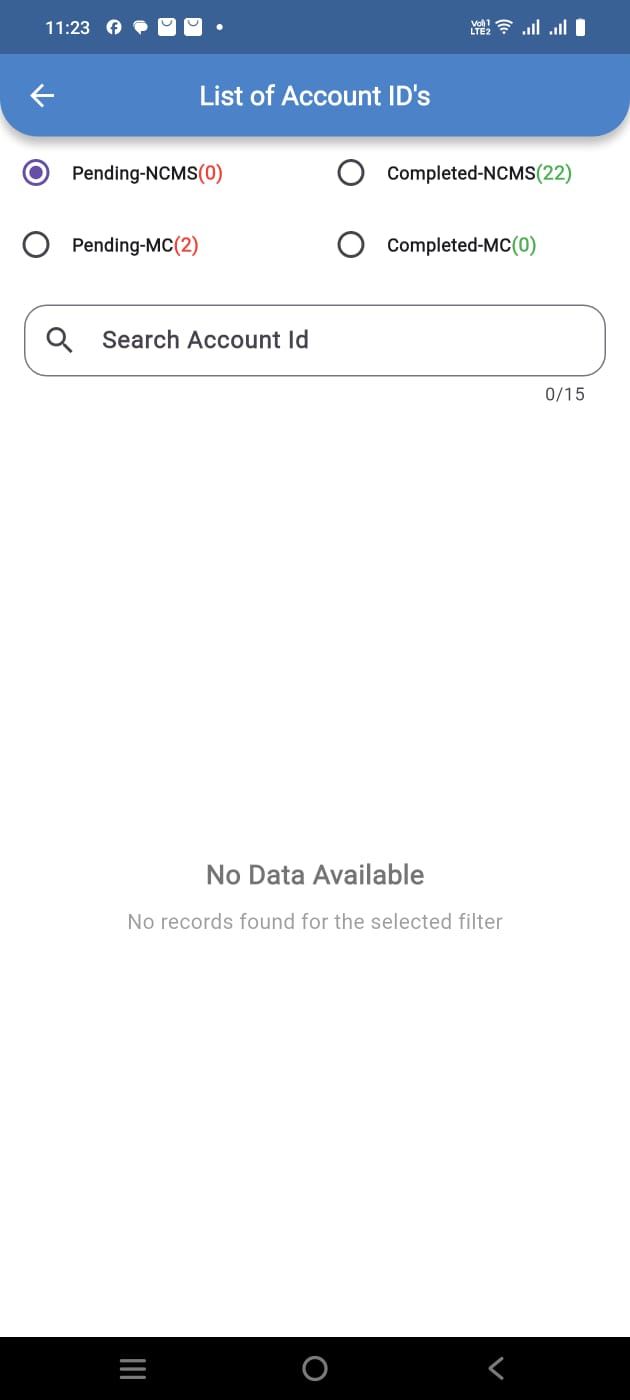630x1400 pixels.
Task: Select the Pending-NCMS radio button
Action: coord(37,173)
